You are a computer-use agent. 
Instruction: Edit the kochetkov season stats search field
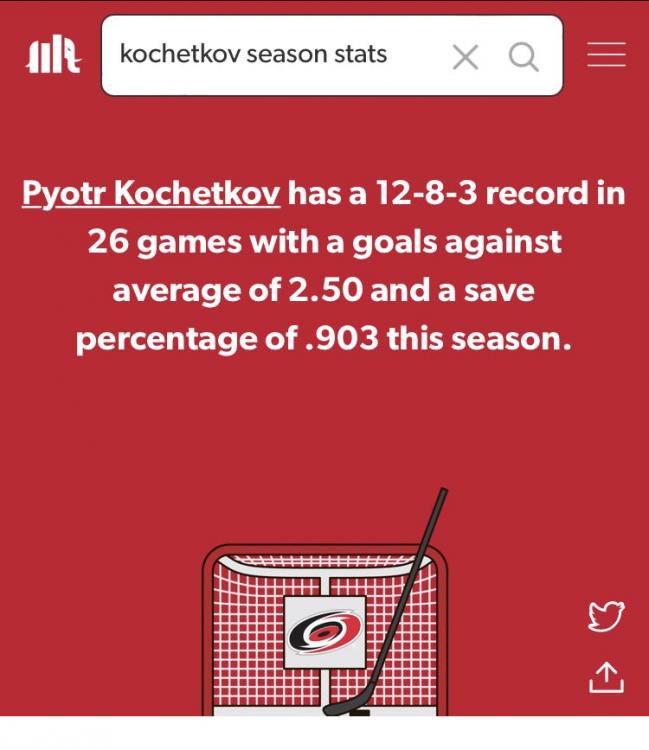270,54
